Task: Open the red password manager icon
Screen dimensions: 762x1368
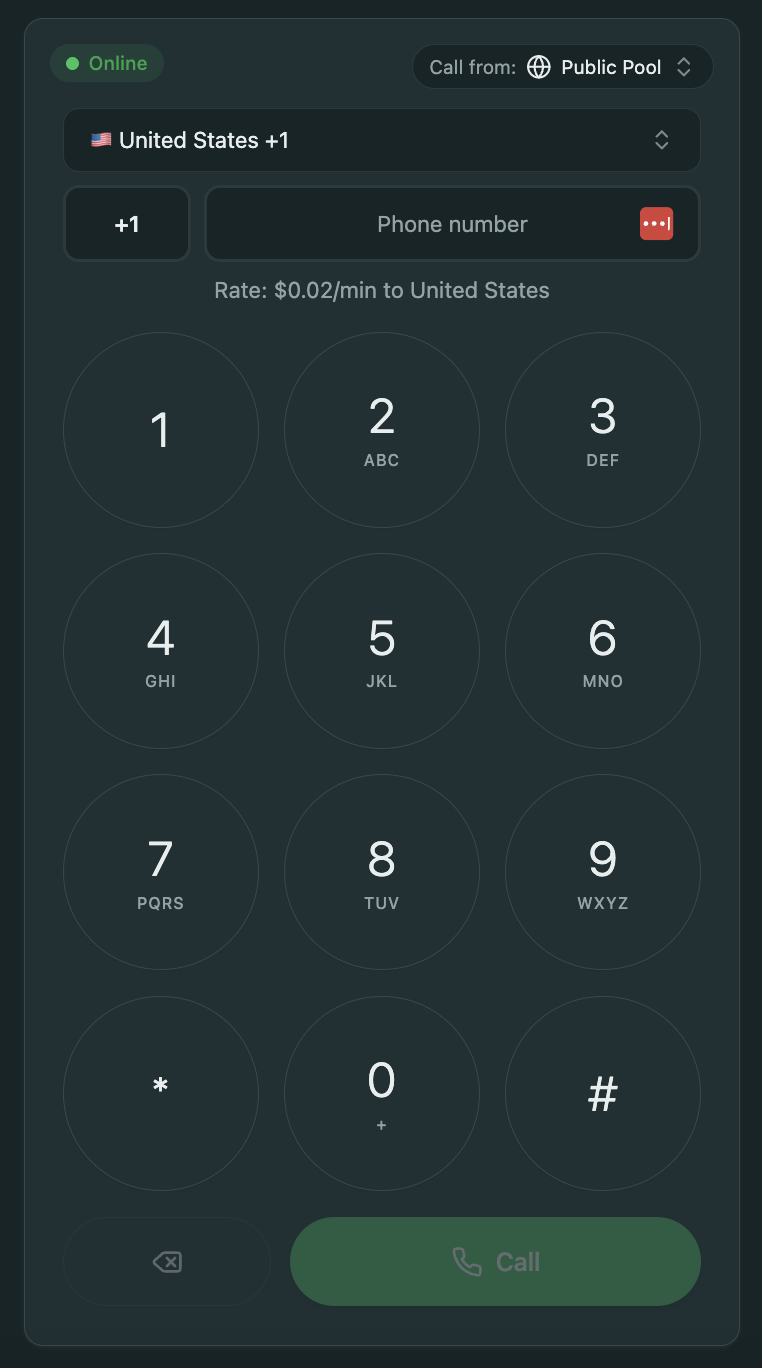Action: [x=656, y=224]
